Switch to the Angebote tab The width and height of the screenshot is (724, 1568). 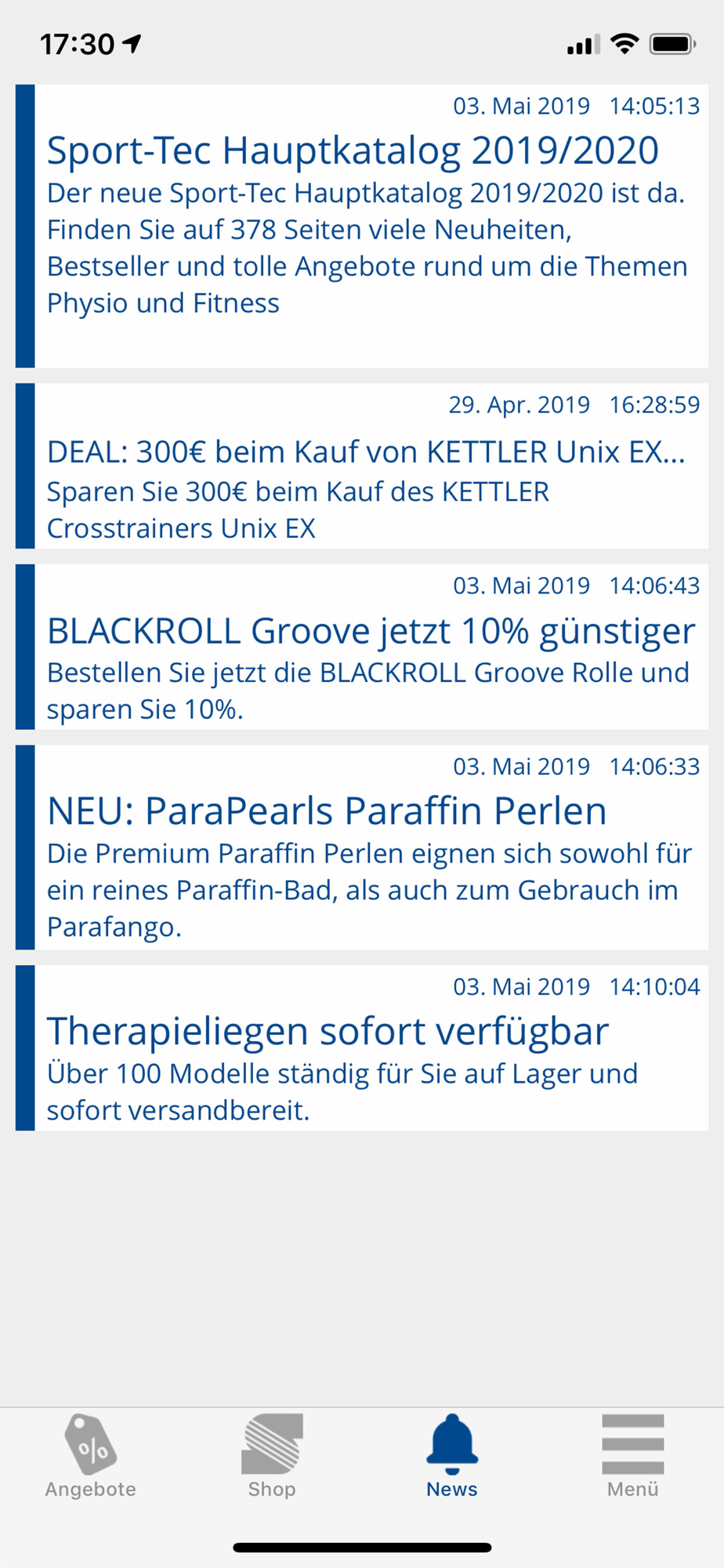click(91, 1456)
